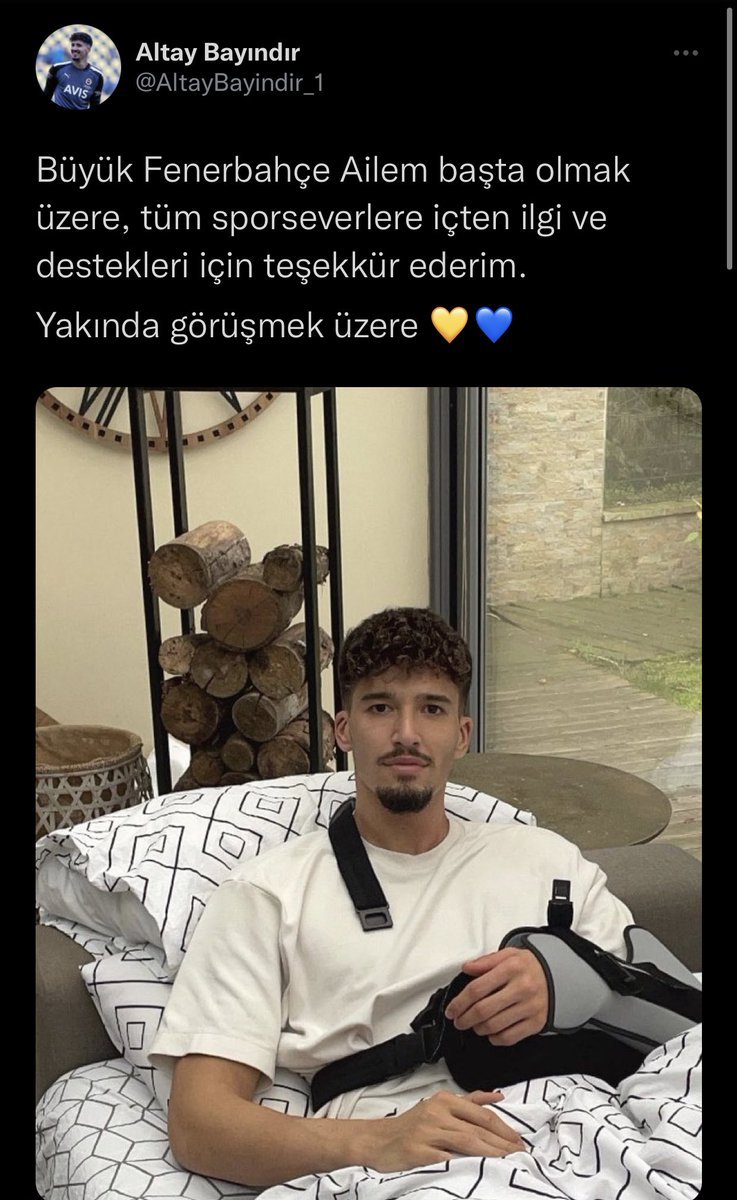Open the tweet's three-dot overflow menu
The width and height of the screenshot is (737, 1200).
click(685, 52)
